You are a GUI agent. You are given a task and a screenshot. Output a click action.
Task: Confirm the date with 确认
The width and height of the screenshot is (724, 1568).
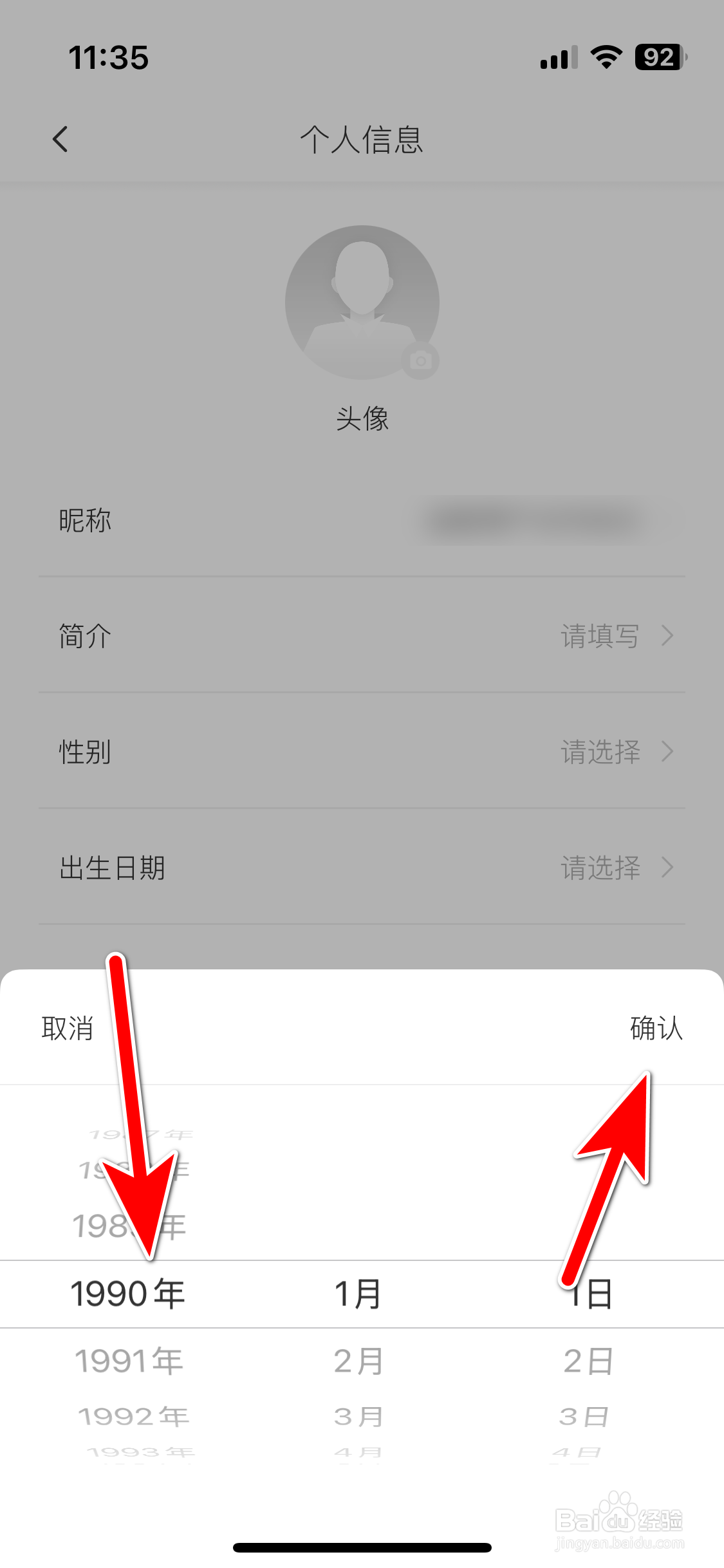(654, 1029)
